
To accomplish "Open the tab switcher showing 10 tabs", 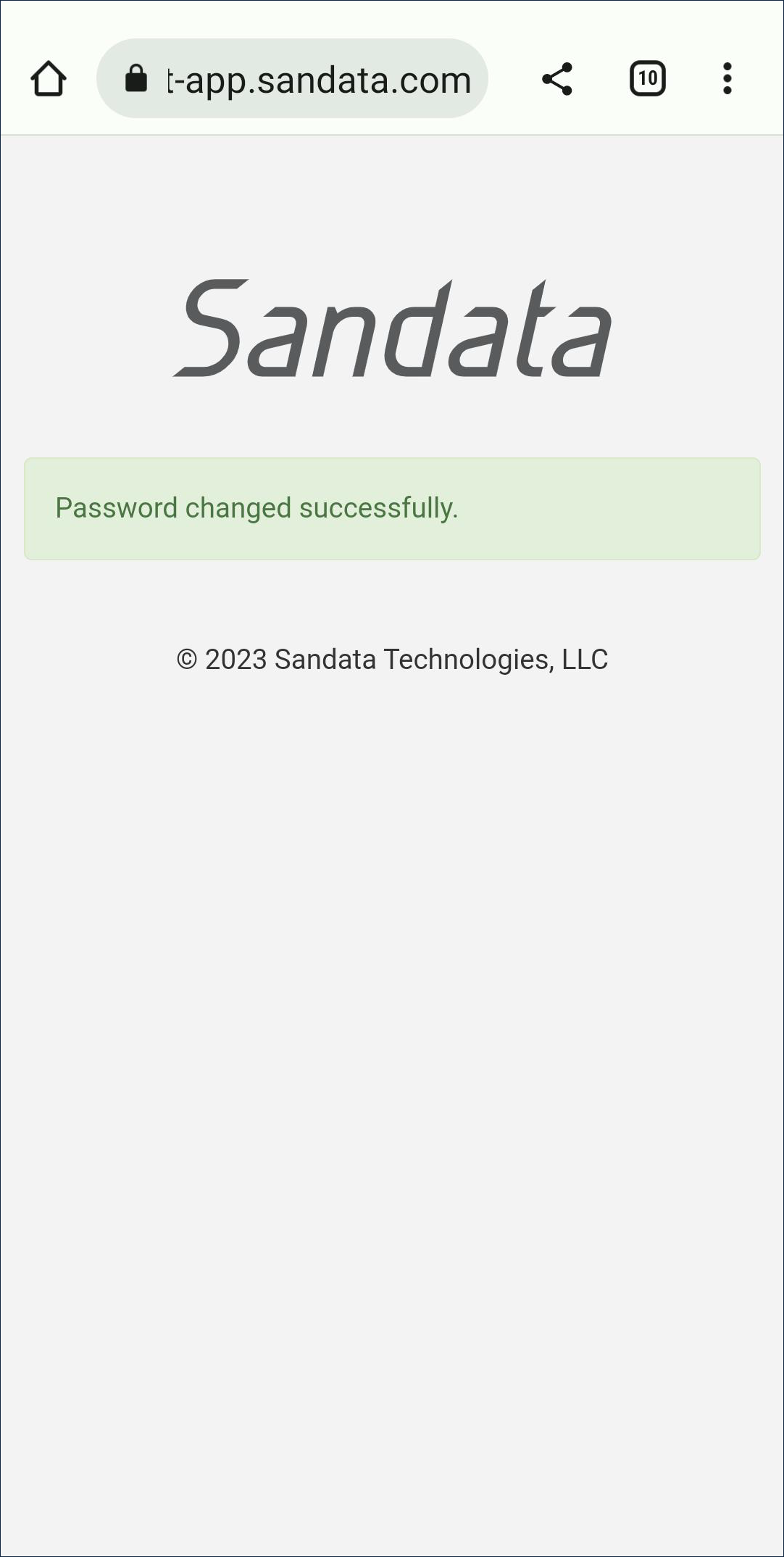I will 647,79.
